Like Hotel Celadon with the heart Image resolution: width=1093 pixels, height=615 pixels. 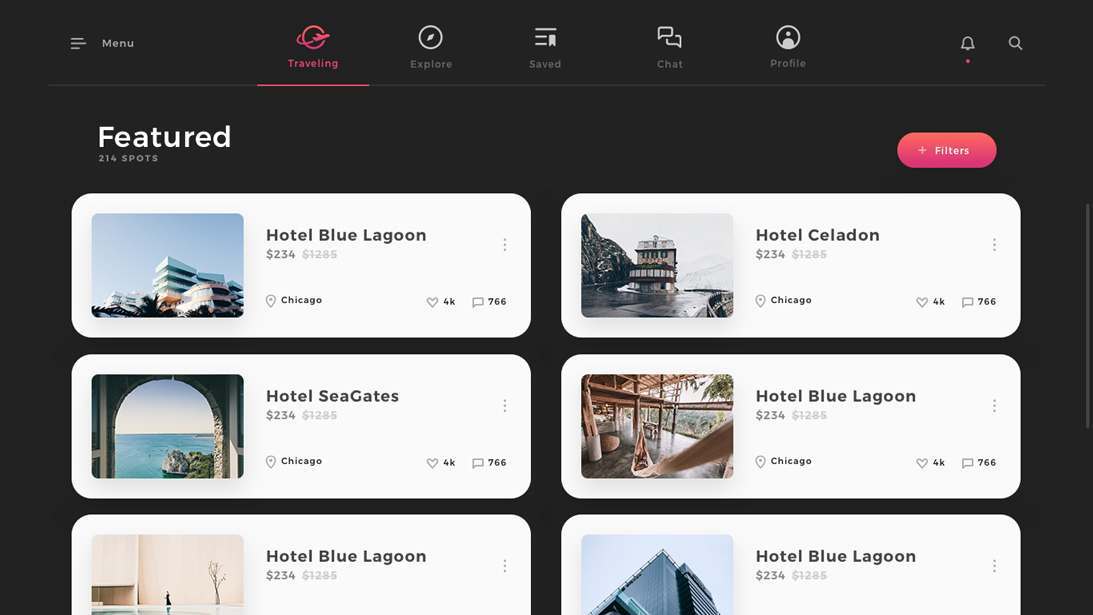(922, 302)
